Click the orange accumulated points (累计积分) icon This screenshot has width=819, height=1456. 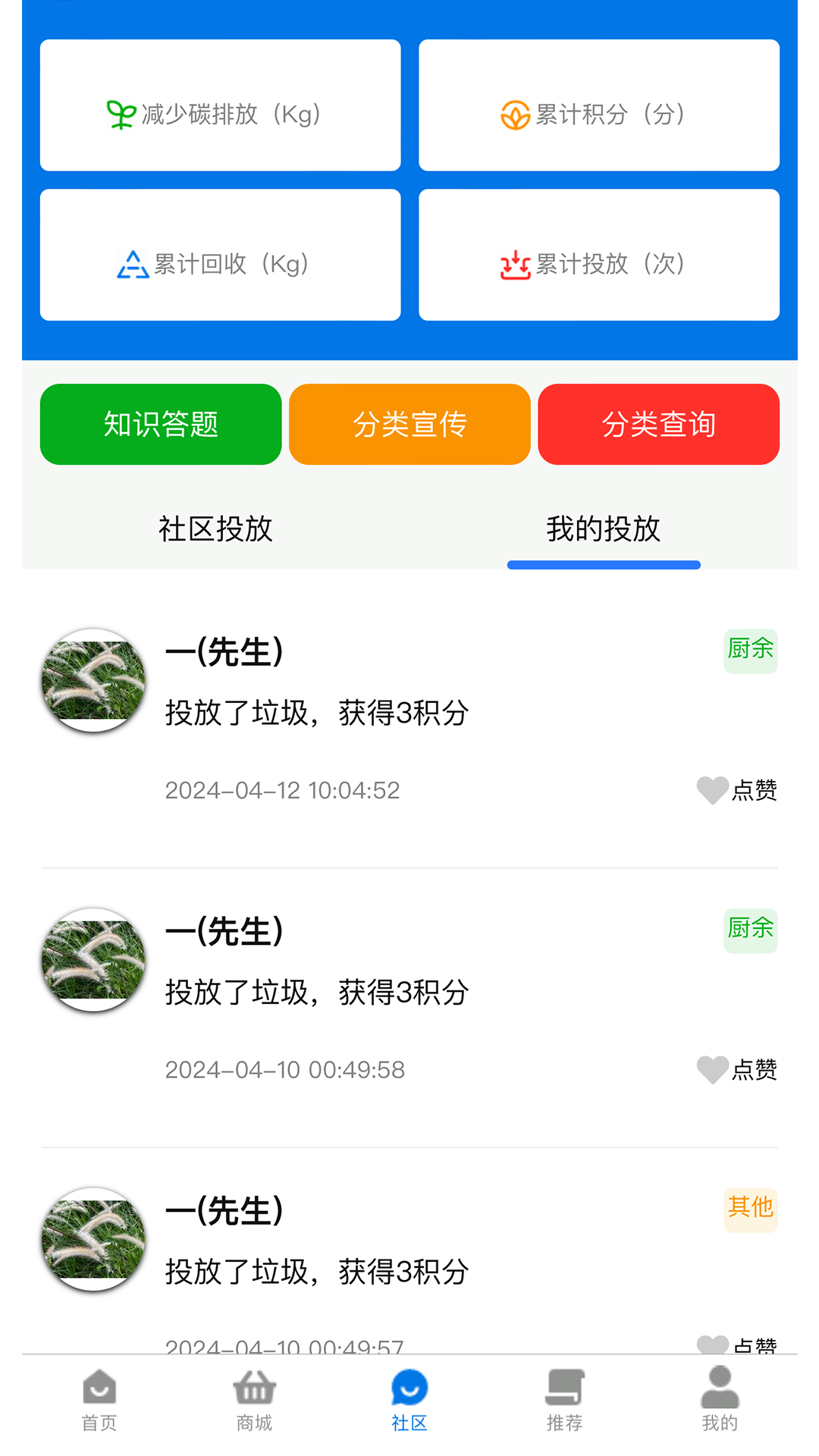pyautogui.click(x=515, y=114)
